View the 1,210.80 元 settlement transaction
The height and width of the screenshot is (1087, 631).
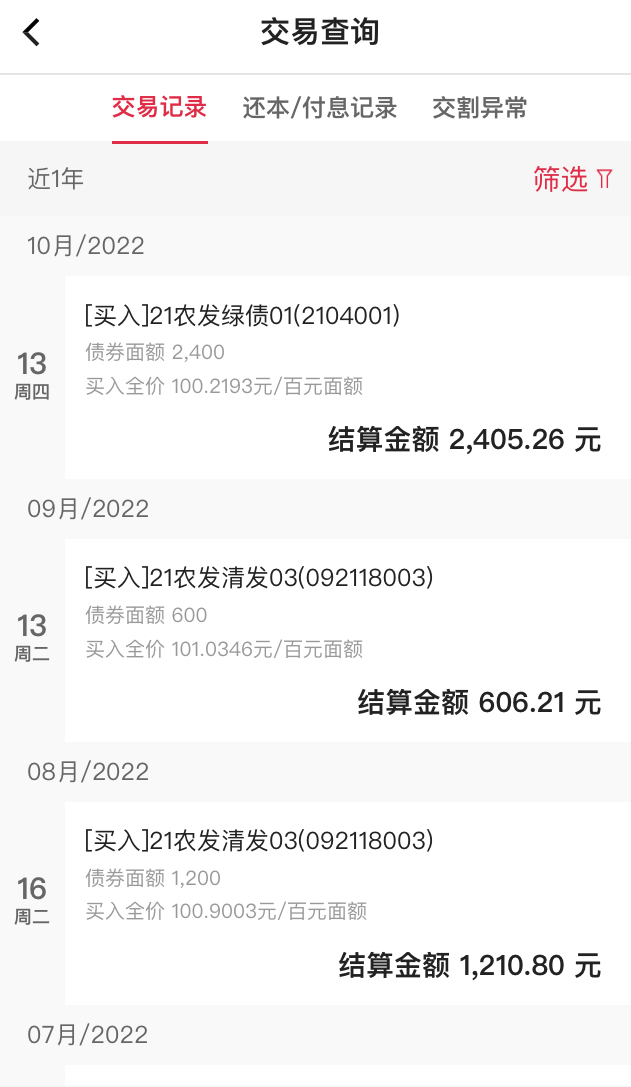tap(346, 902)
